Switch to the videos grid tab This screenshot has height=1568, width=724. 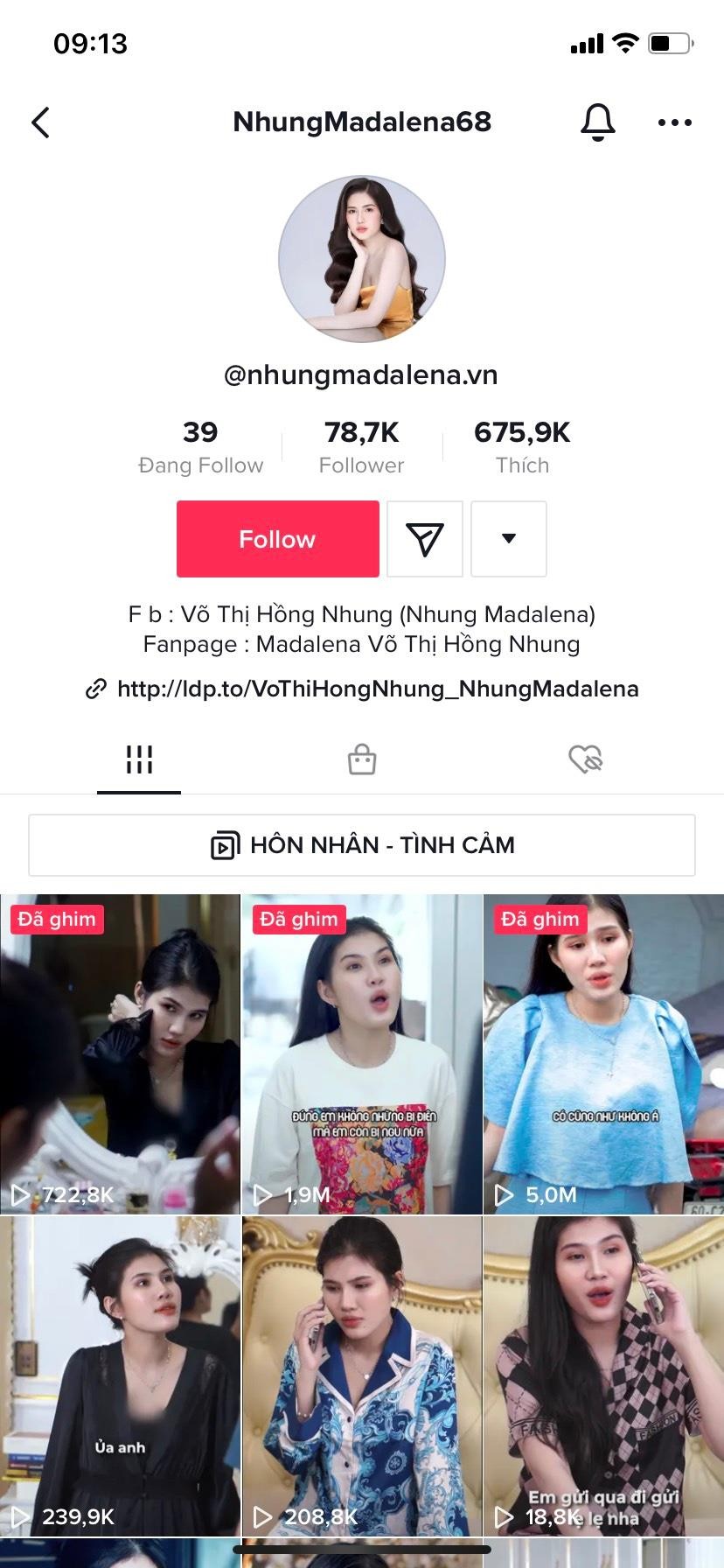pos(139,759)
